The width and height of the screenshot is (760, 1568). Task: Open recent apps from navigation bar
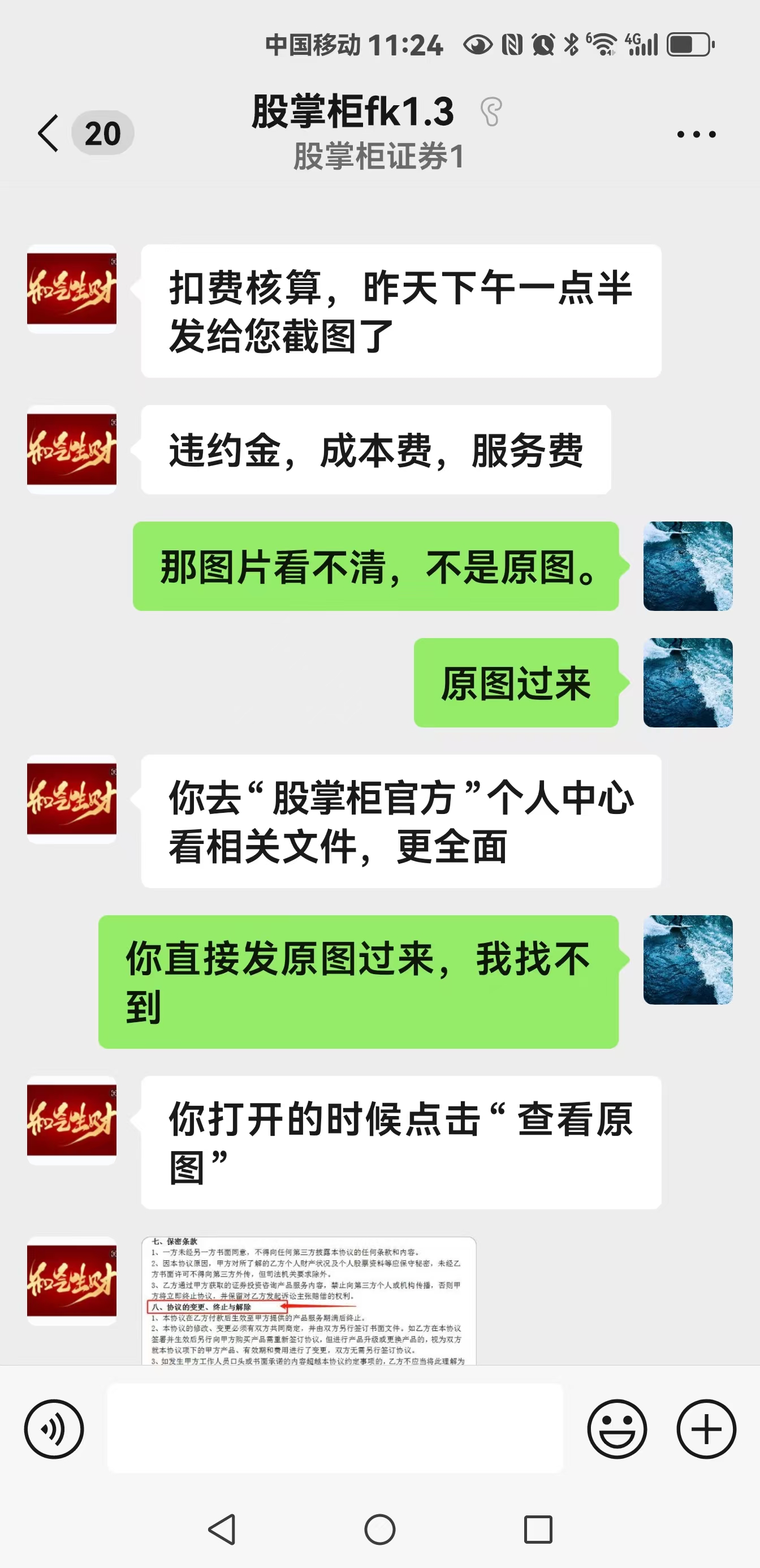point(538,1530)
